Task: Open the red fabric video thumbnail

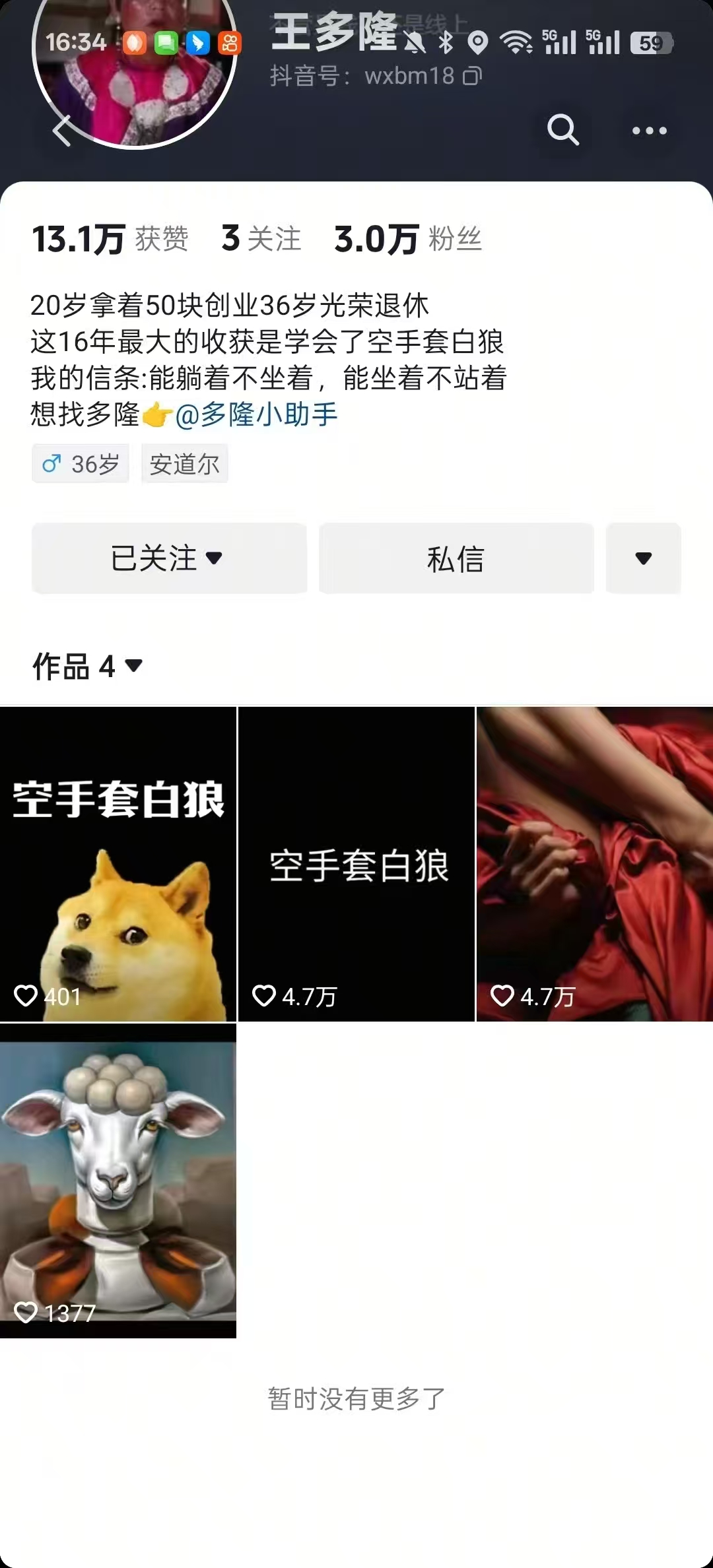Action: [594, 864]
